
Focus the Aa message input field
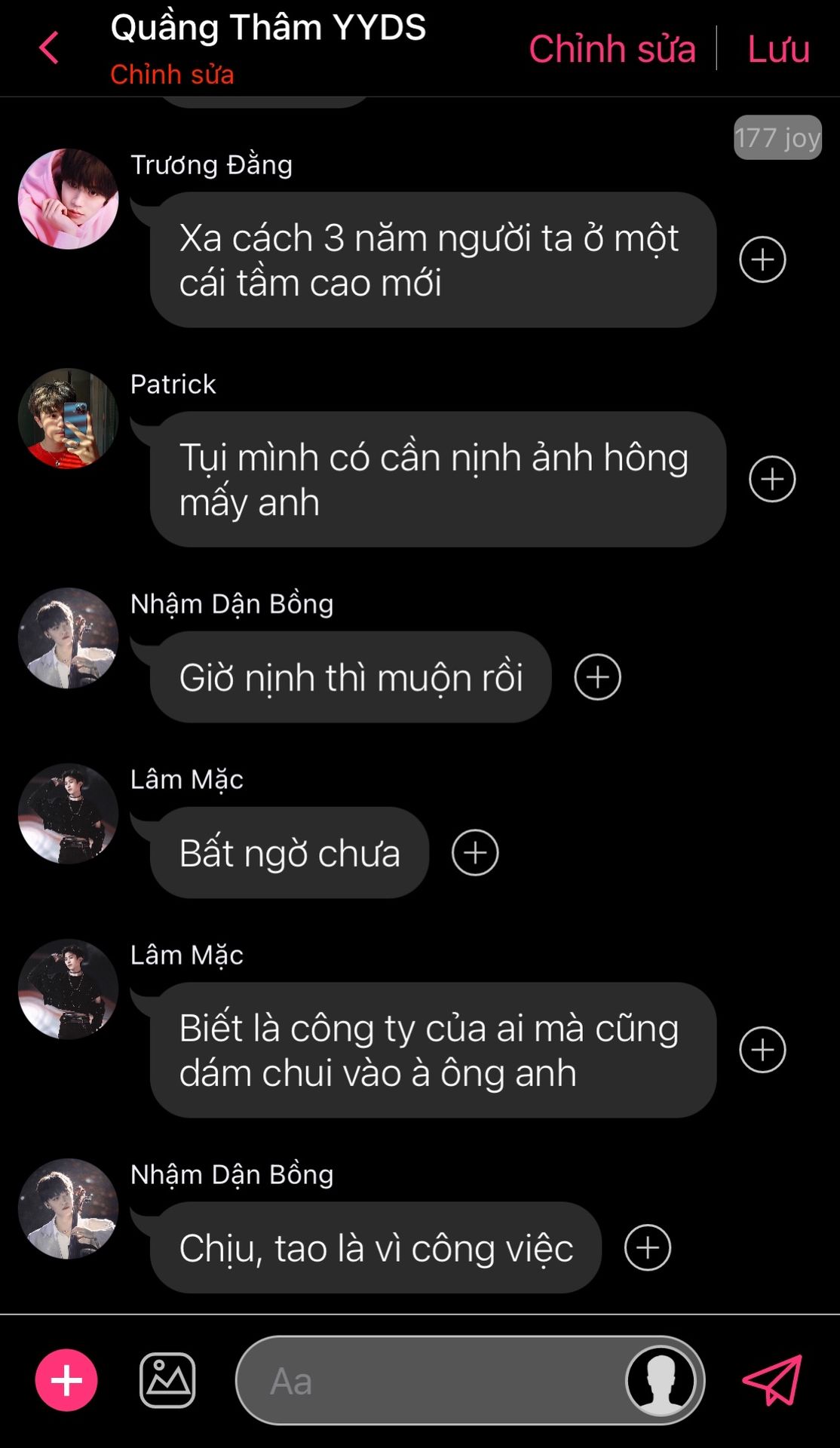[x=430, y=1380]
